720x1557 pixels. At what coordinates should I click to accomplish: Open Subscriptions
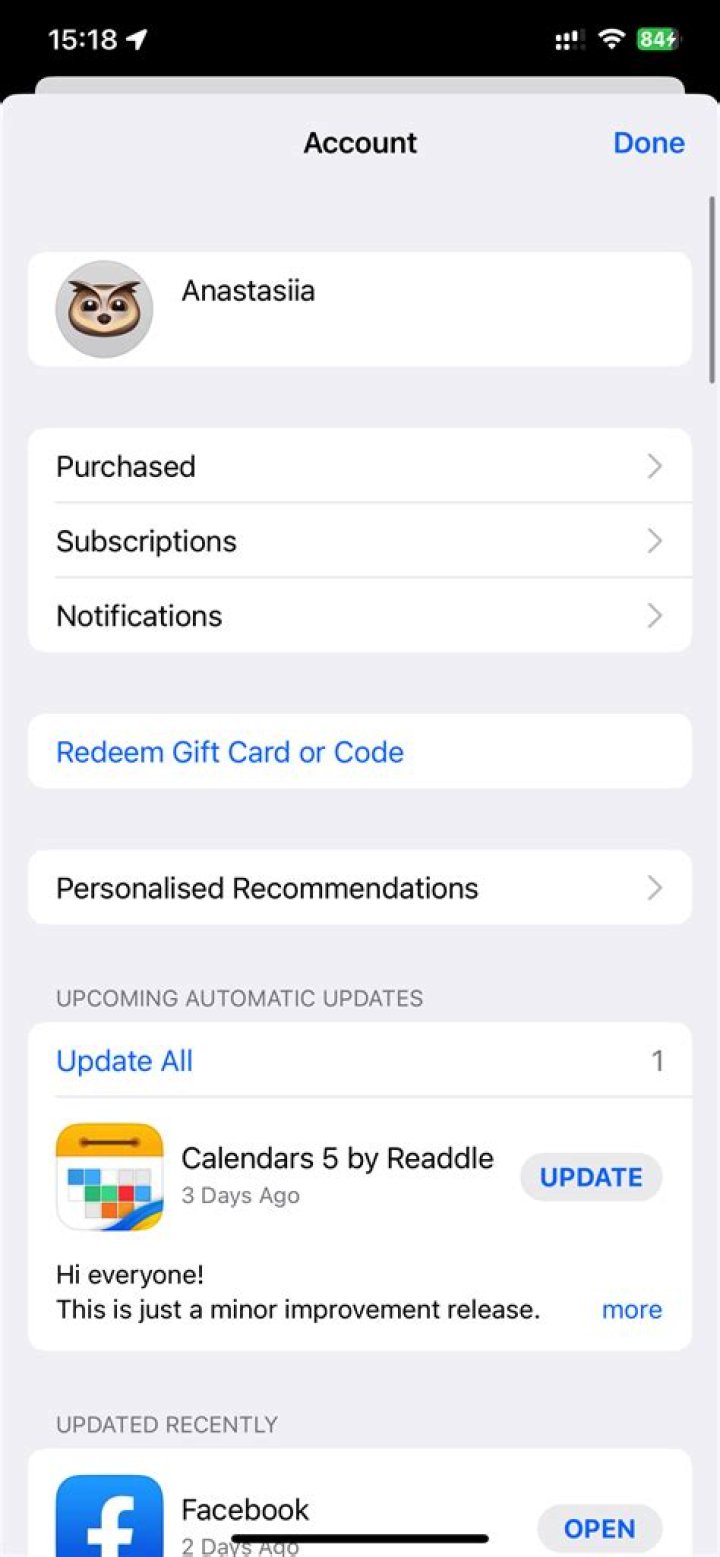coord(359,541)
